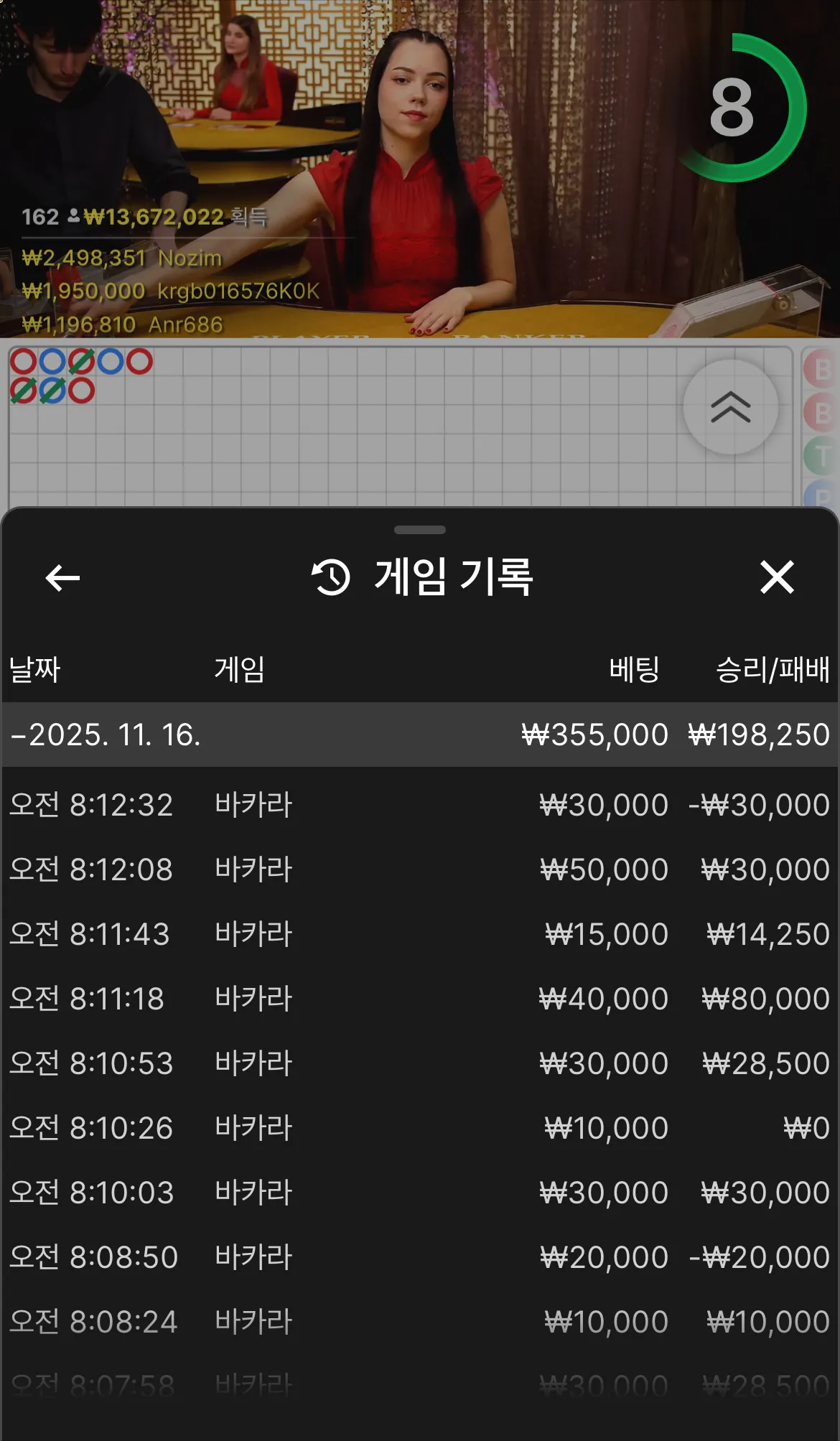View the 오전 8:11:43 game entry
Image resolution: width=840 pixels, height=1441 pixels.
coord(420,934)
